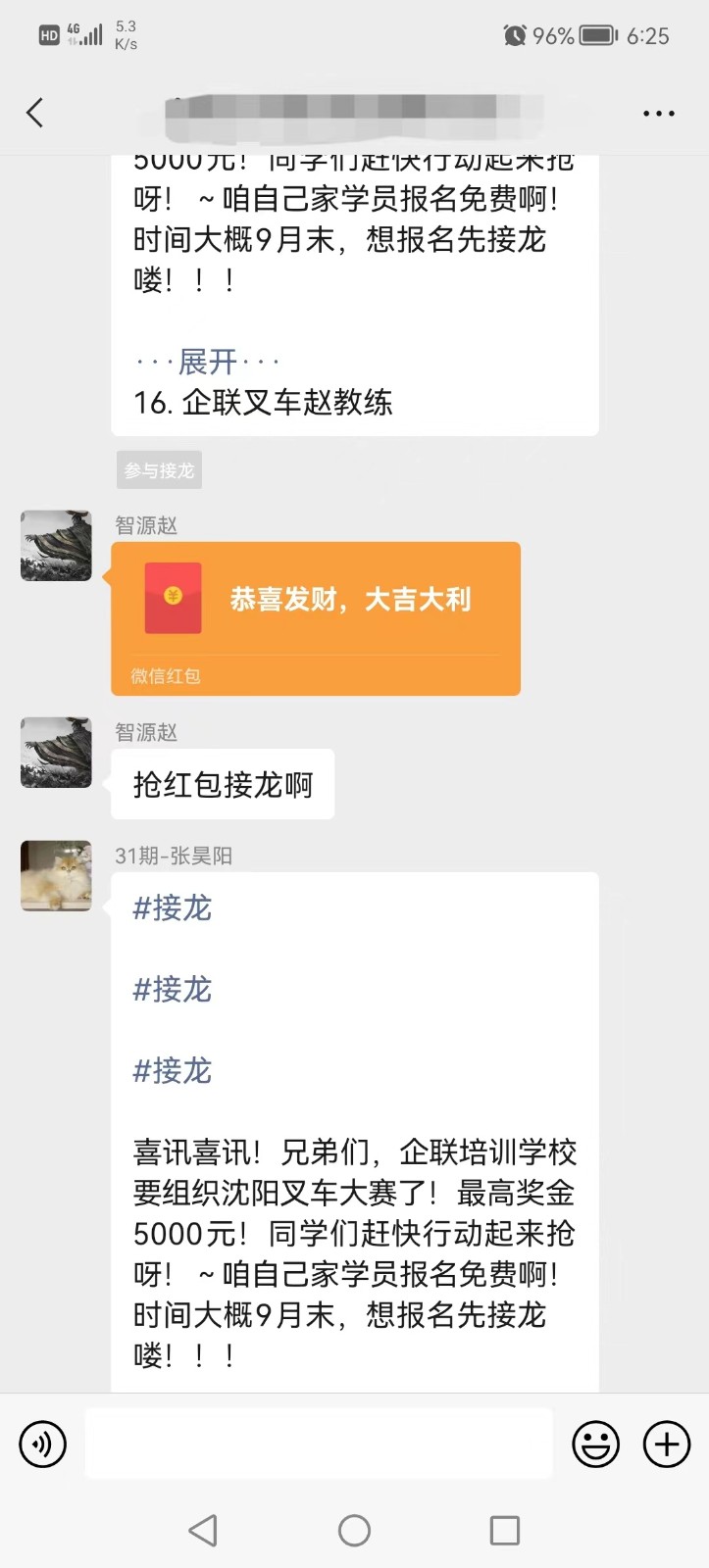Open the emoji sticker panel
Image resolution: width=709 pixels, height=1568 pixels.
click(x=595, y=1444)
